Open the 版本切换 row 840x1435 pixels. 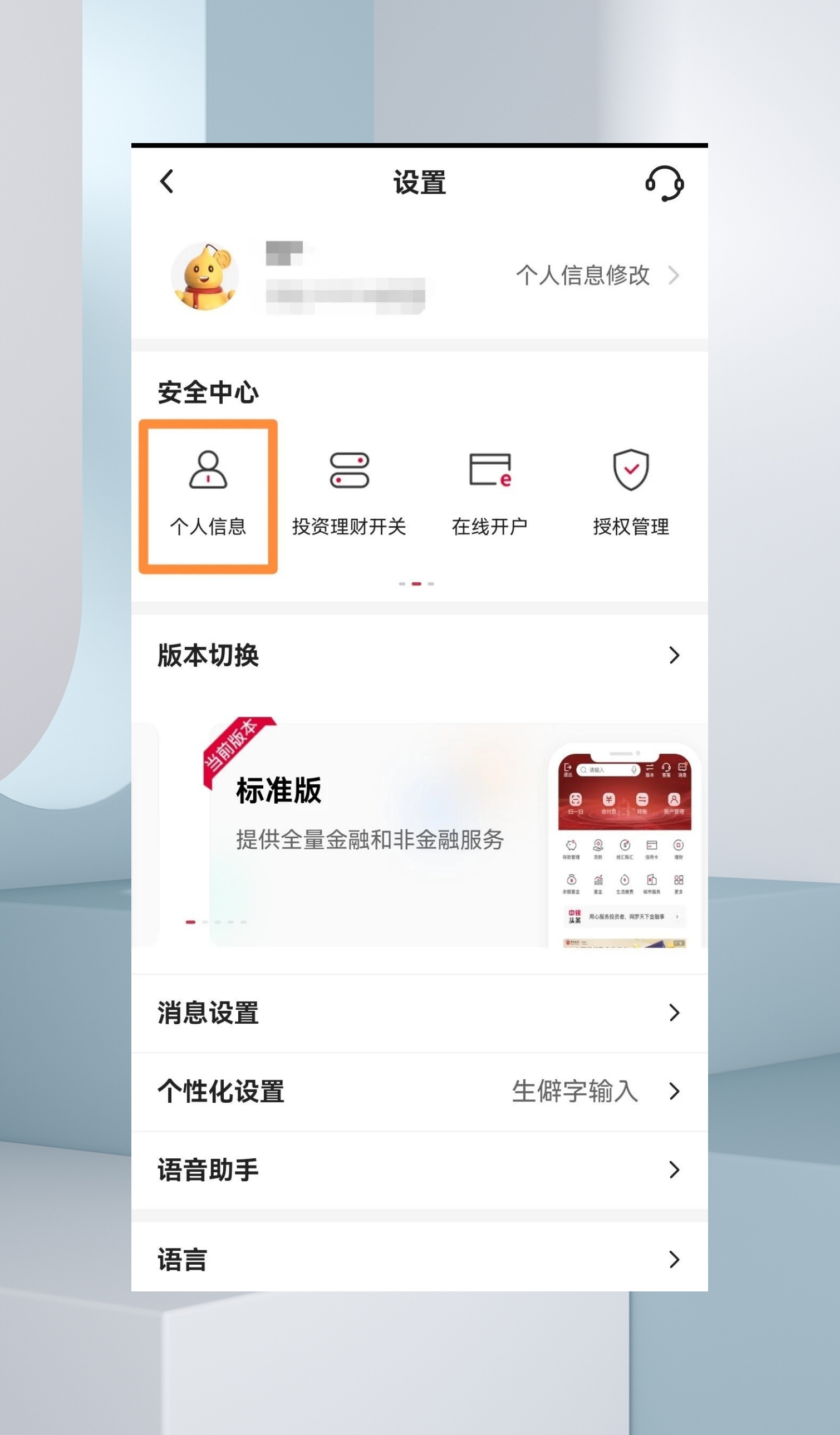click(419, 655)
